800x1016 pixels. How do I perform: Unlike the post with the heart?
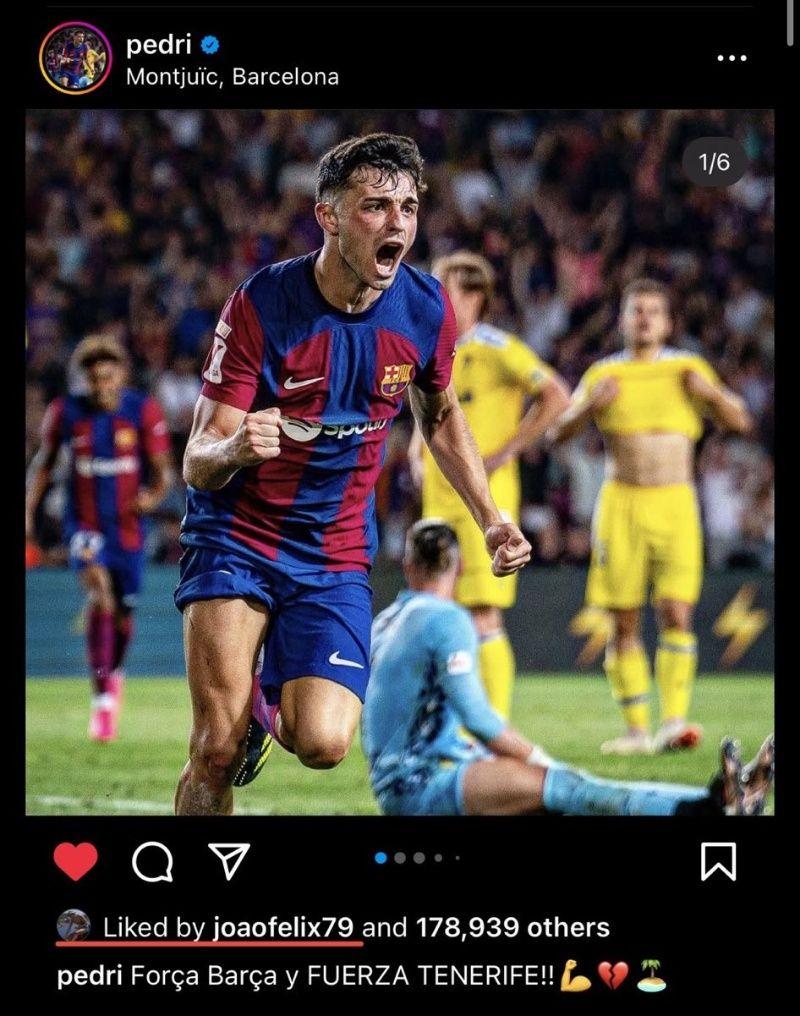(x=75, y=861)
